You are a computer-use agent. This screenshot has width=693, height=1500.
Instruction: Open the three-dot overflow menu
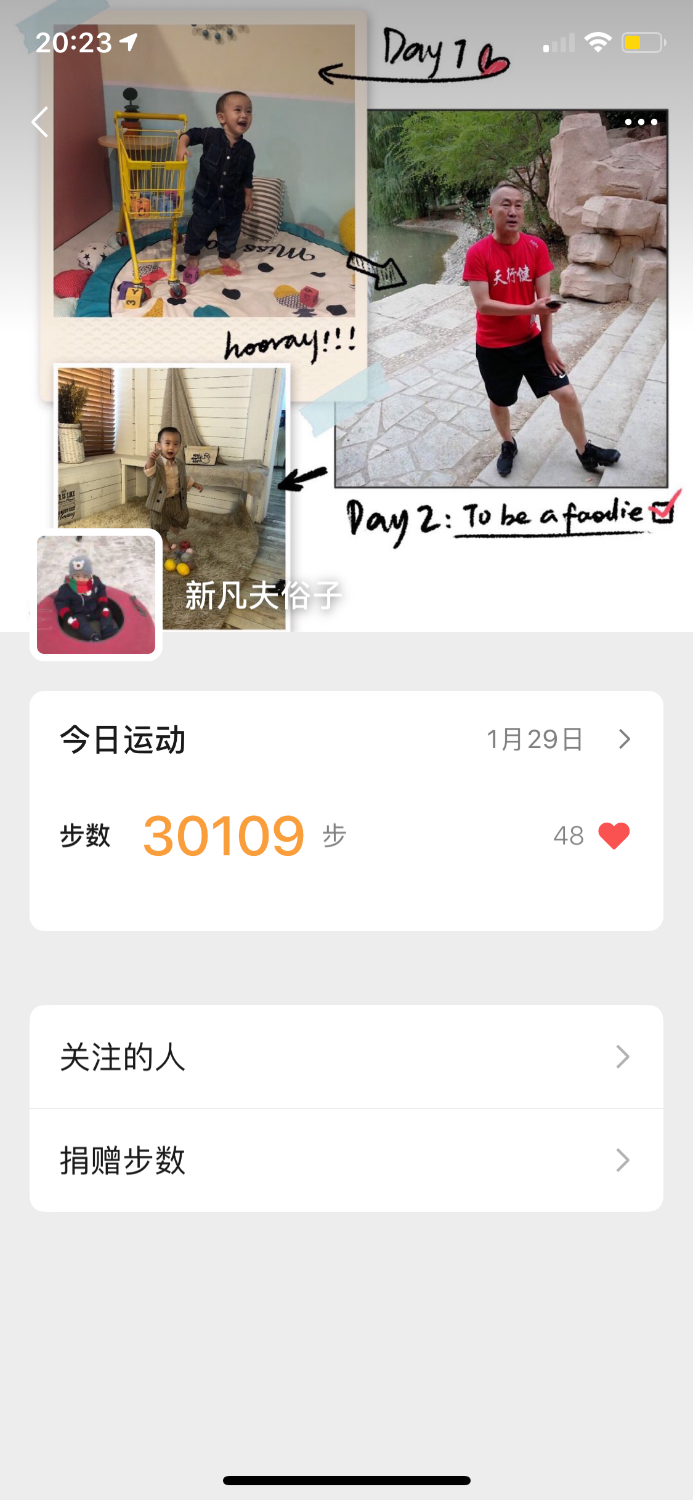pyautogui.click(x=641, y=122)
